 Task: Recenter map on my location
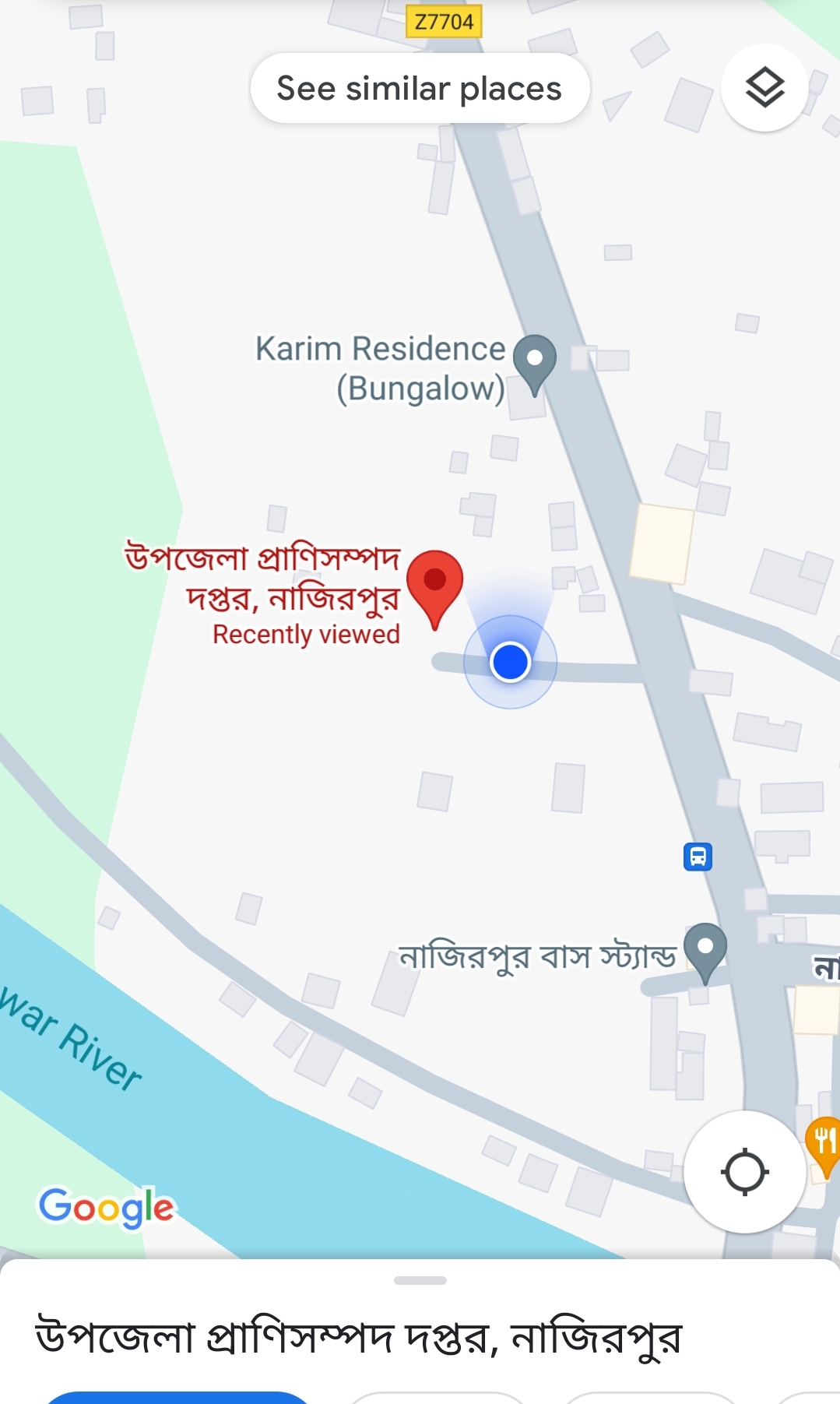[744, 1171]
